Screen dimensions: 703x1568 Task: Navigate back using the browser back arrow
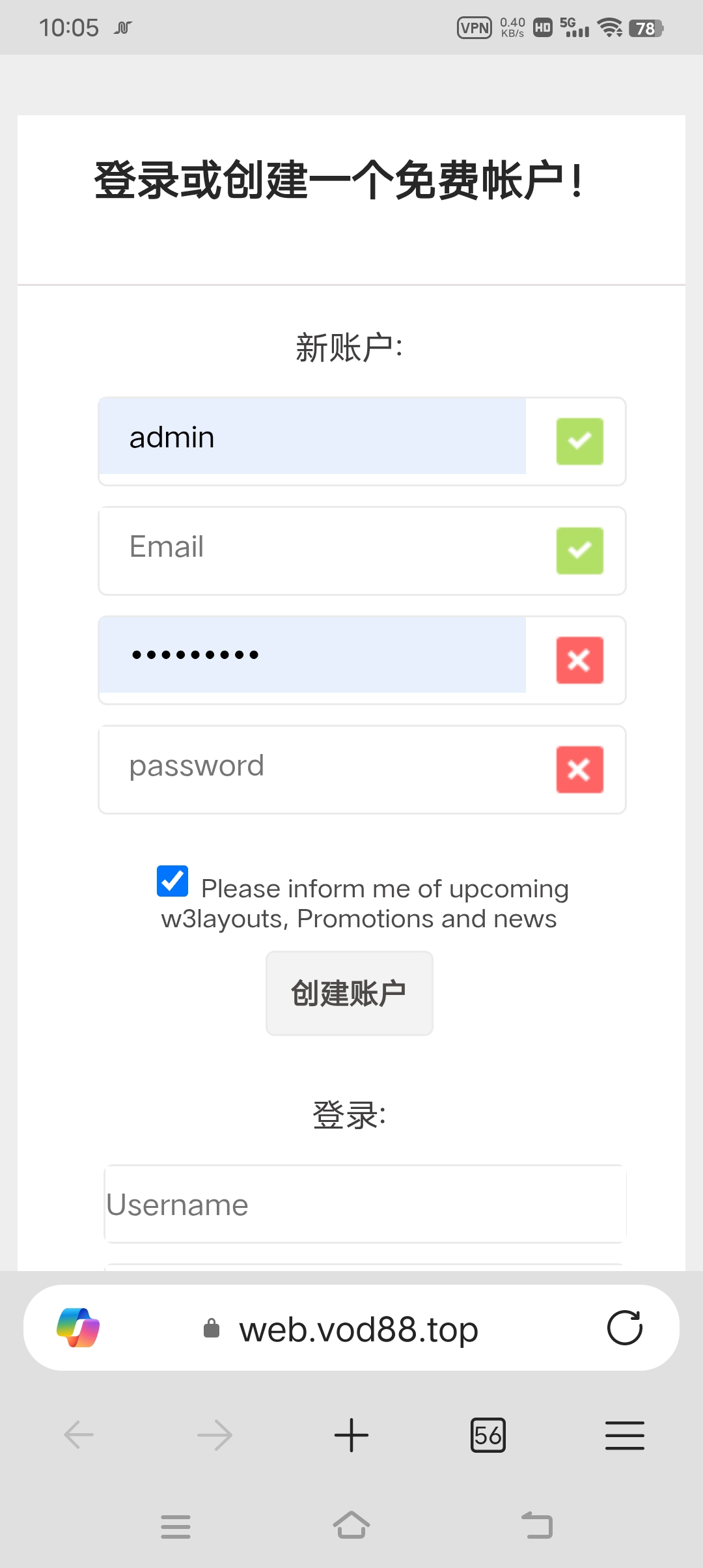[x=77, y=1435]
